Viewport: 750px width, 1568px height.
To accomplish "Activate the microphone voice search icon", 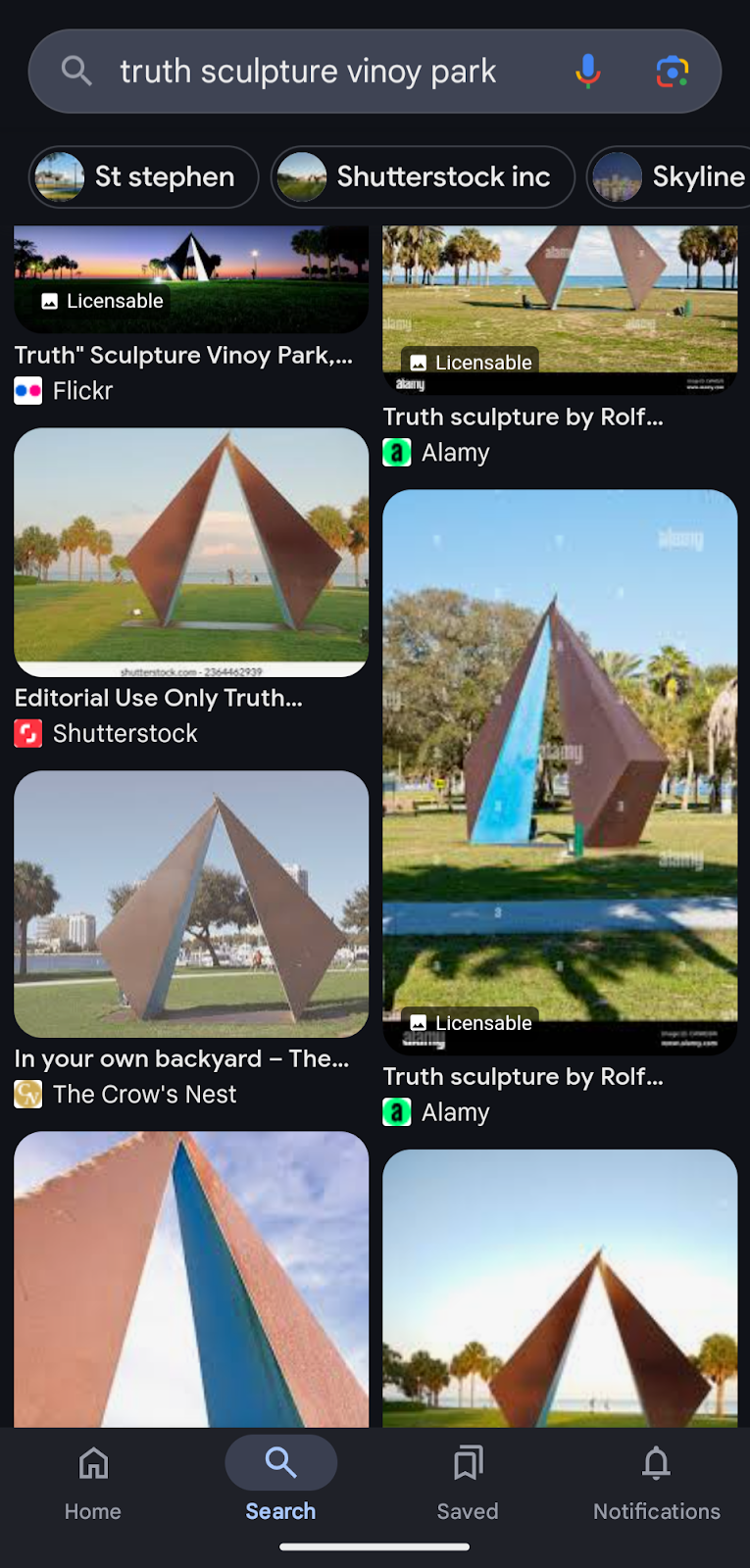I will [x=587, y=70].
